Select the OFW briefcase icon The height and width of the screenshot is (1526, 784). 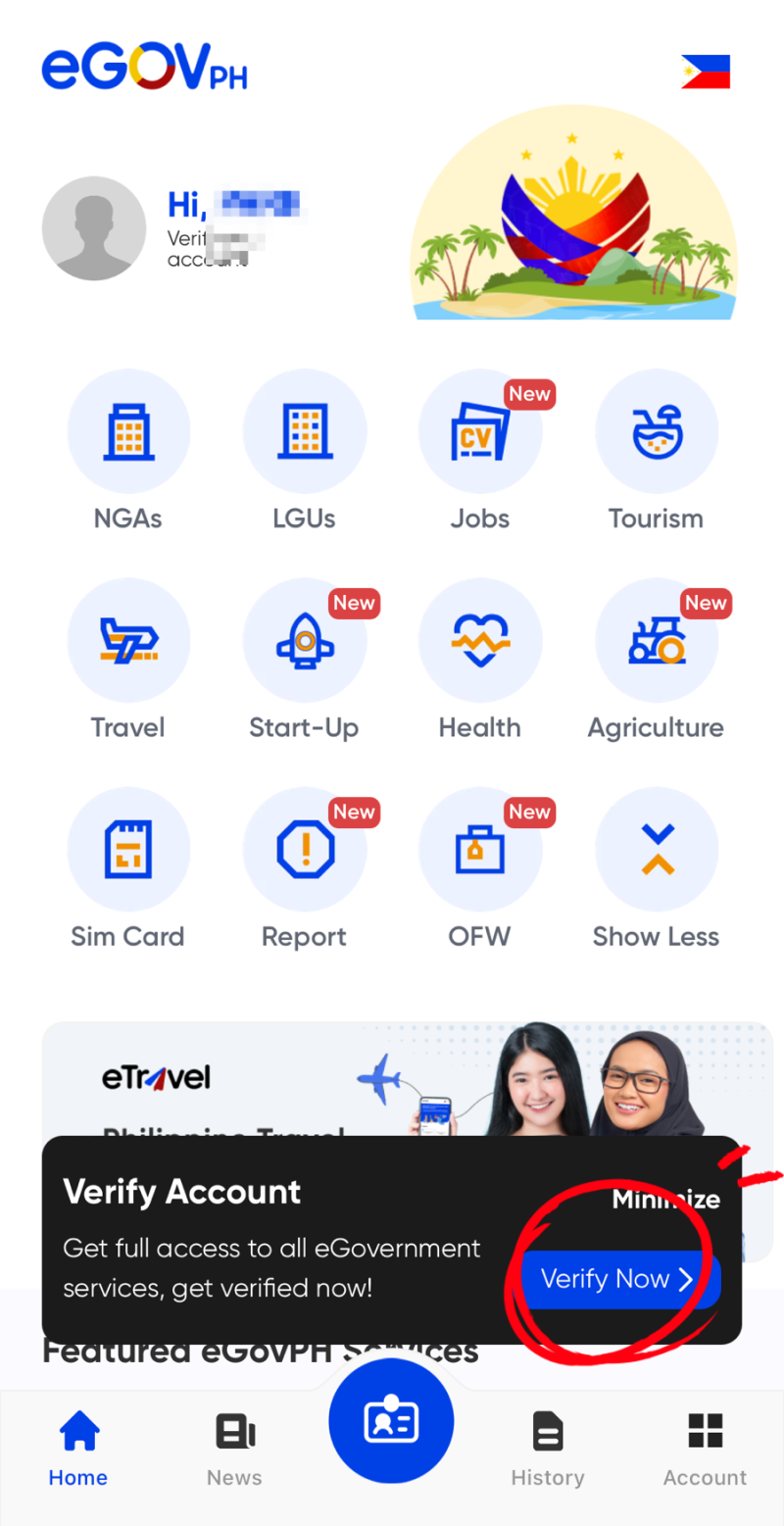click(x=480, y=849)
